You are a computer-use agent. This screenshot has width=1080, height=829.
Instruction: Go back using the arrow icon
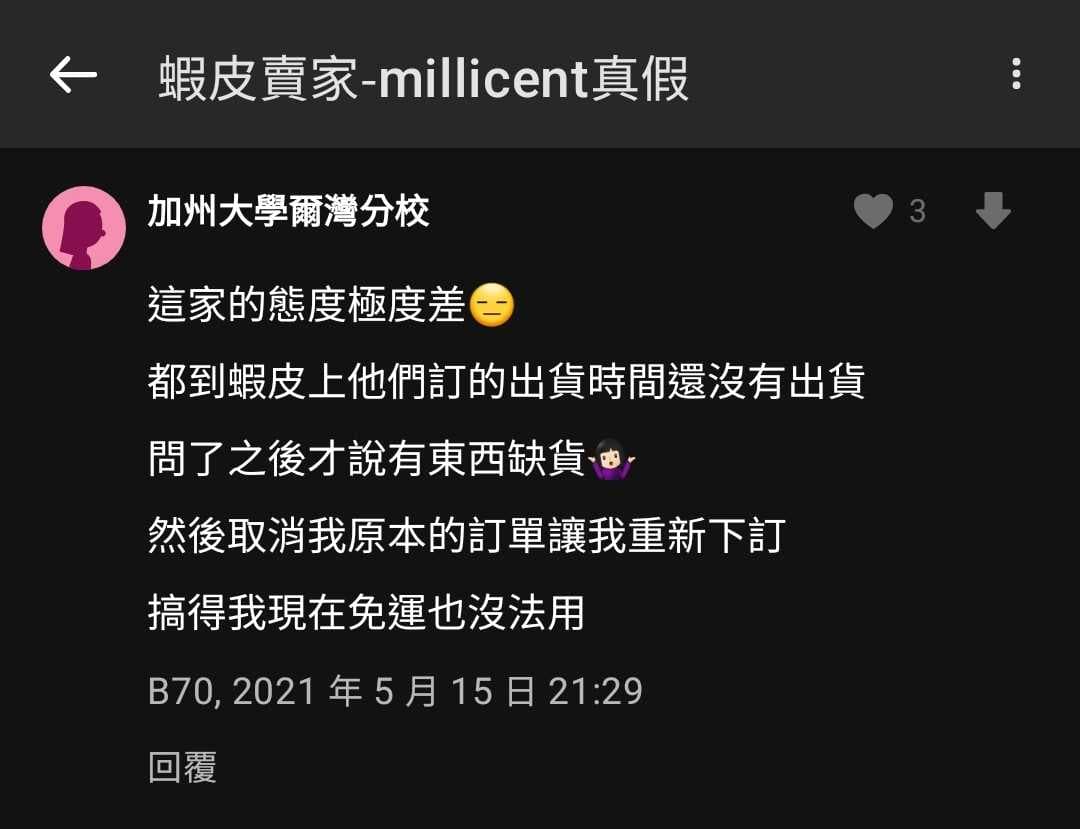[73, 75]
